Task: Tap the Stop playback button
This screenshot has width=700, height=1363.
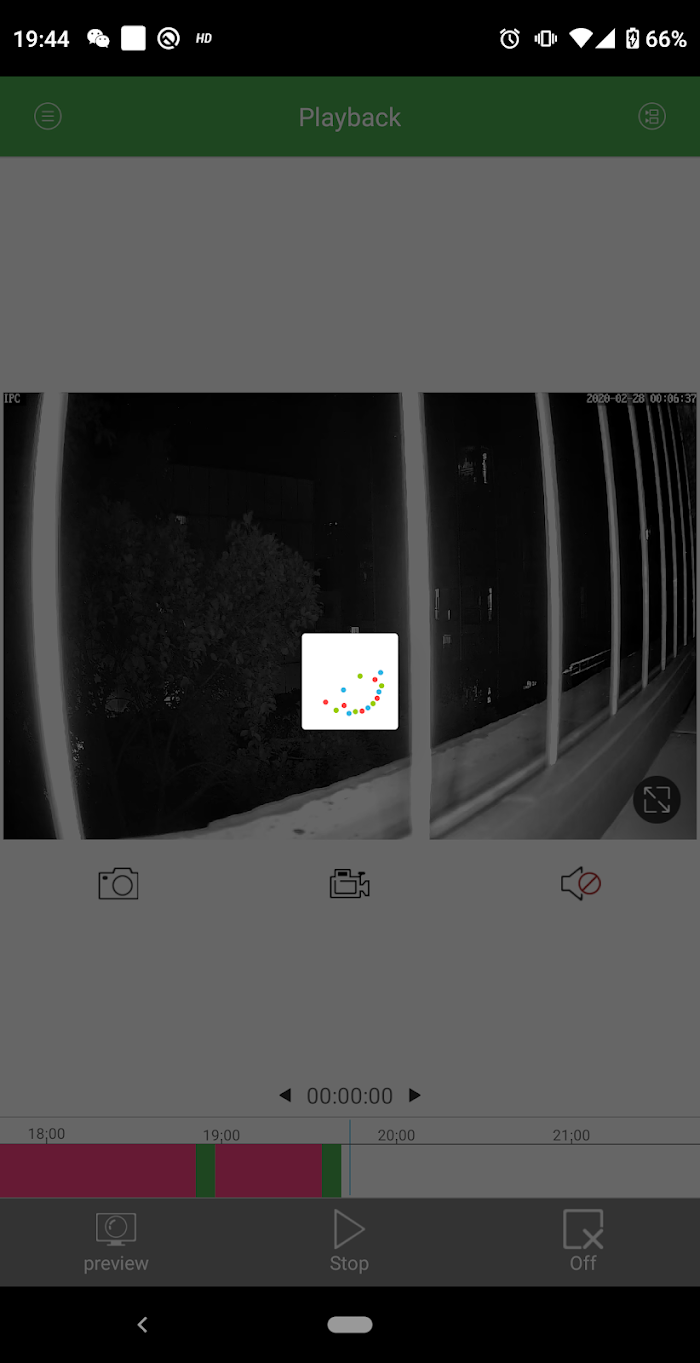Action: pyautogui.click(x=349, y=1242)
